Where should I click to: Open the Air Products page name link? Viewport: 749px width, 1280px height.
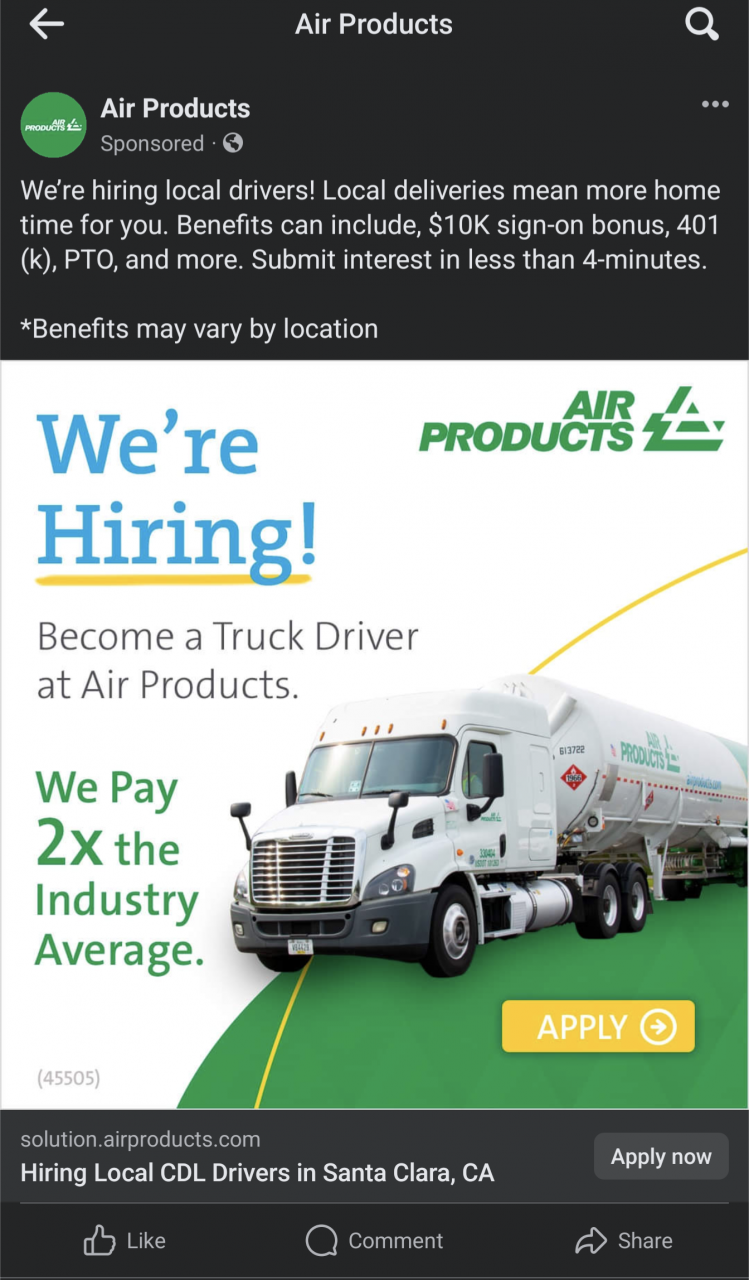click(x=175, y=108)
